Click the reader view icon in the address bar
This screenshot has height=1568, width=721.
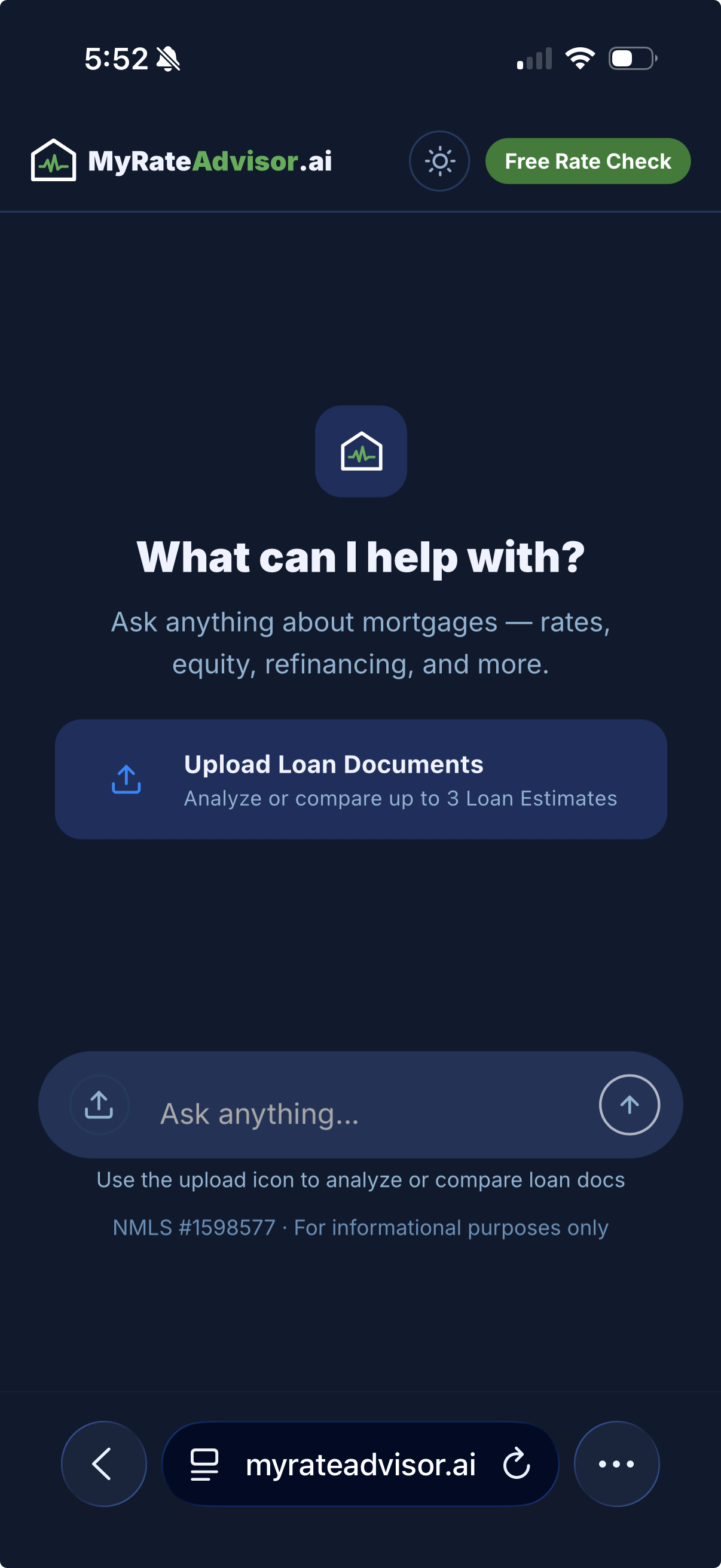pyautogui.click(x=204, y=1464)
